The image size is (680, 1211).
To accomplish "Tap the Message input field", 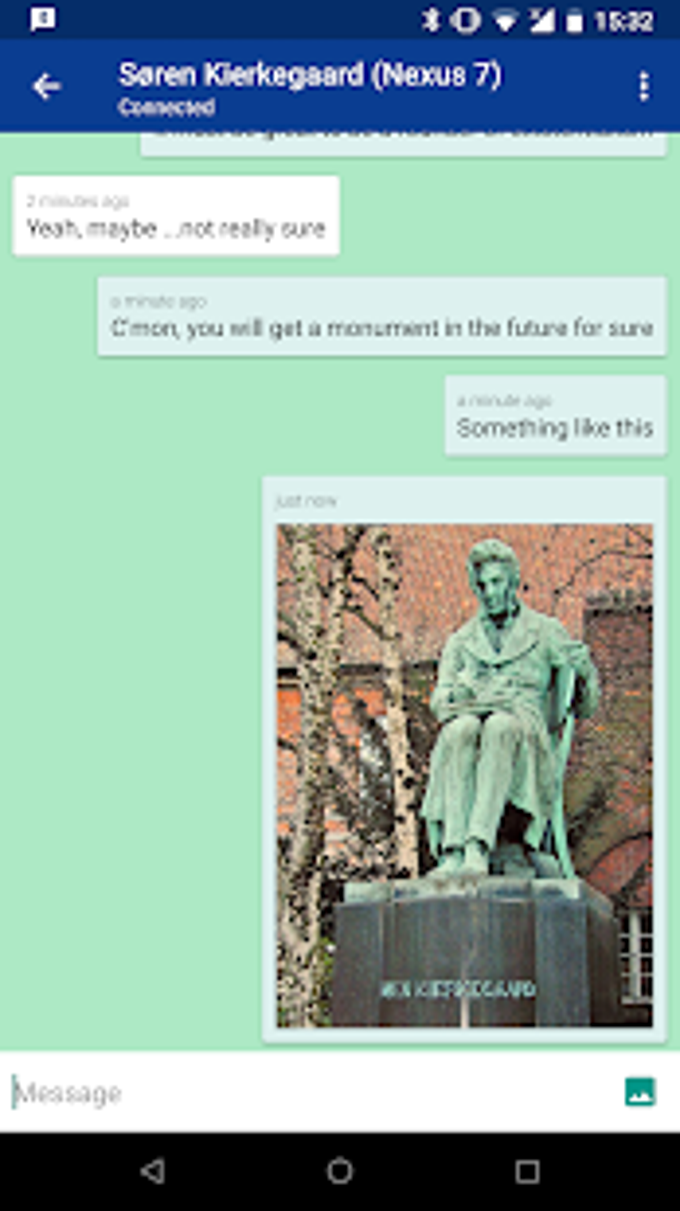I will pyautogui.click(x=300, y=1092).
